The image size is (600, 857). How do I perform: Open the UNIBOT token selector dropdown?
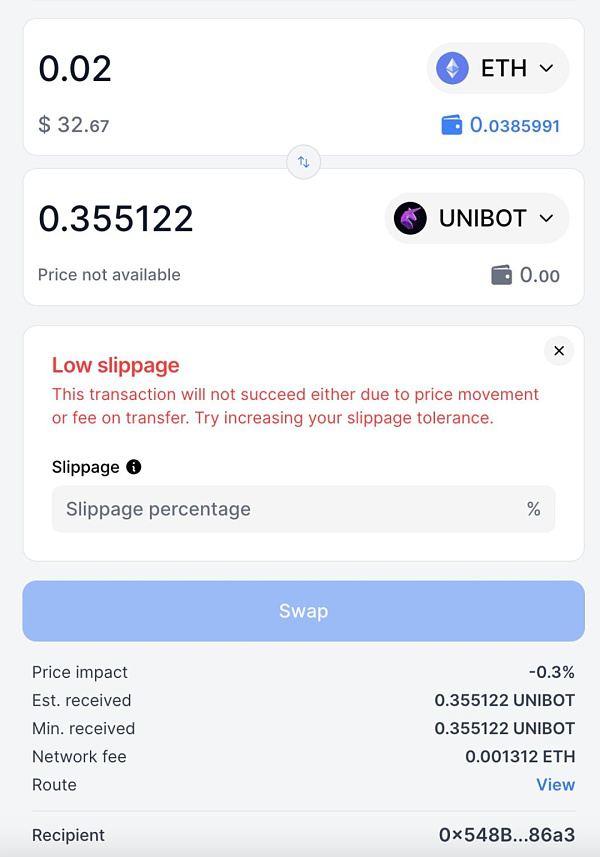point(477,218)
